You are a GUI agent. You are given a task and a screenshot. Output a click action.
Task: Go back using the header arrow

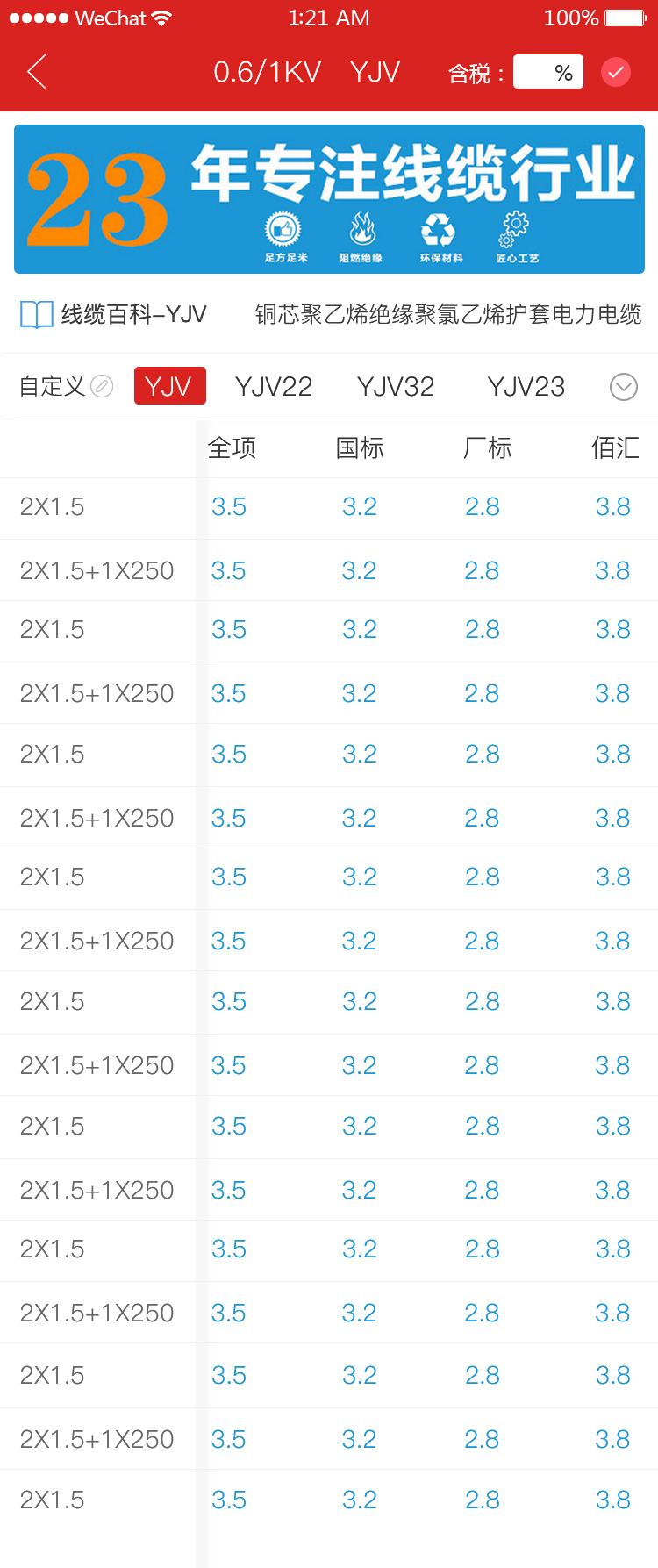tap(37, 72)
